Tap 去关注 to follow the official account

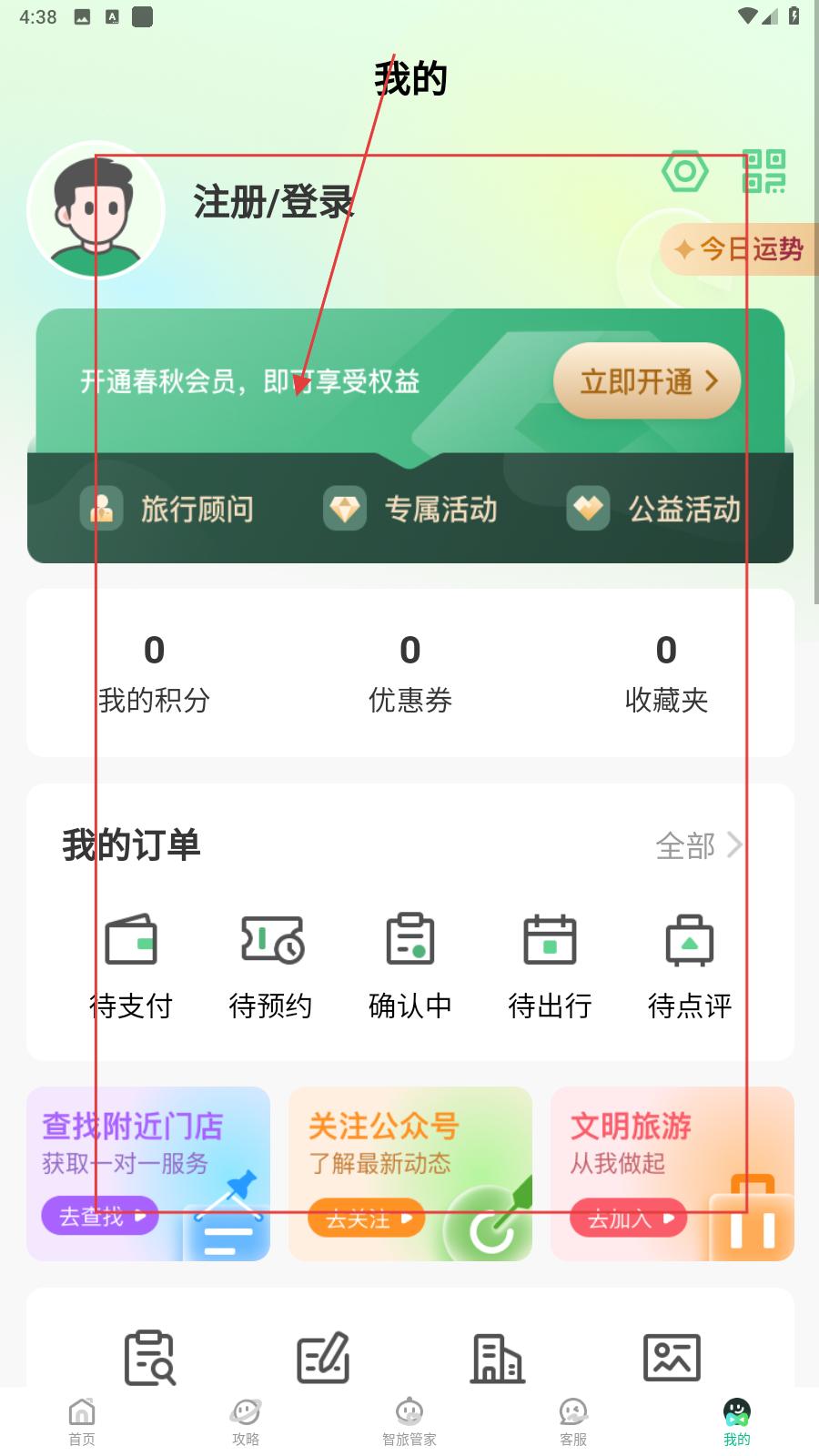pyautogui.click(x=366, y=1218)
